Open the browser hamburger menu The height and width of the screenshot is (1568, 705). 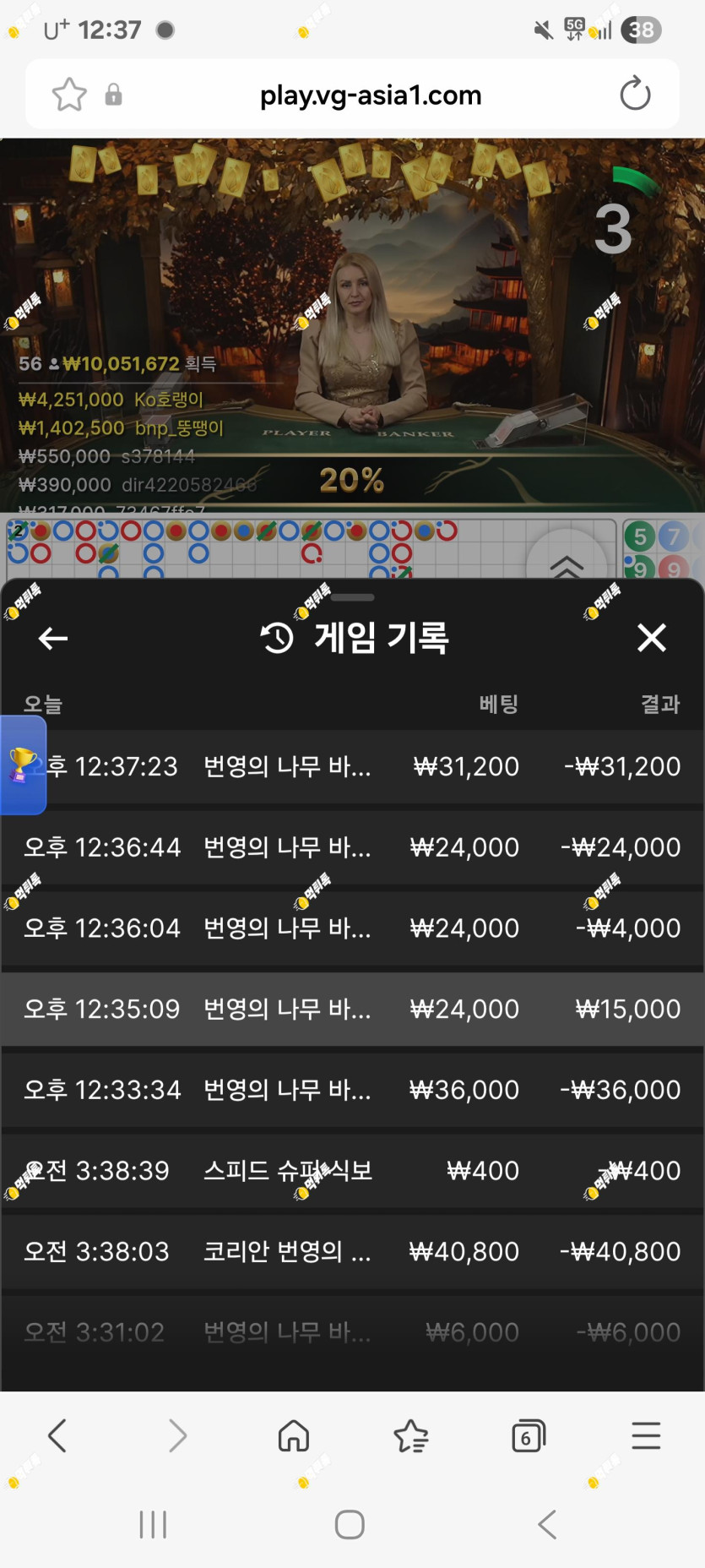(646, 1435)
